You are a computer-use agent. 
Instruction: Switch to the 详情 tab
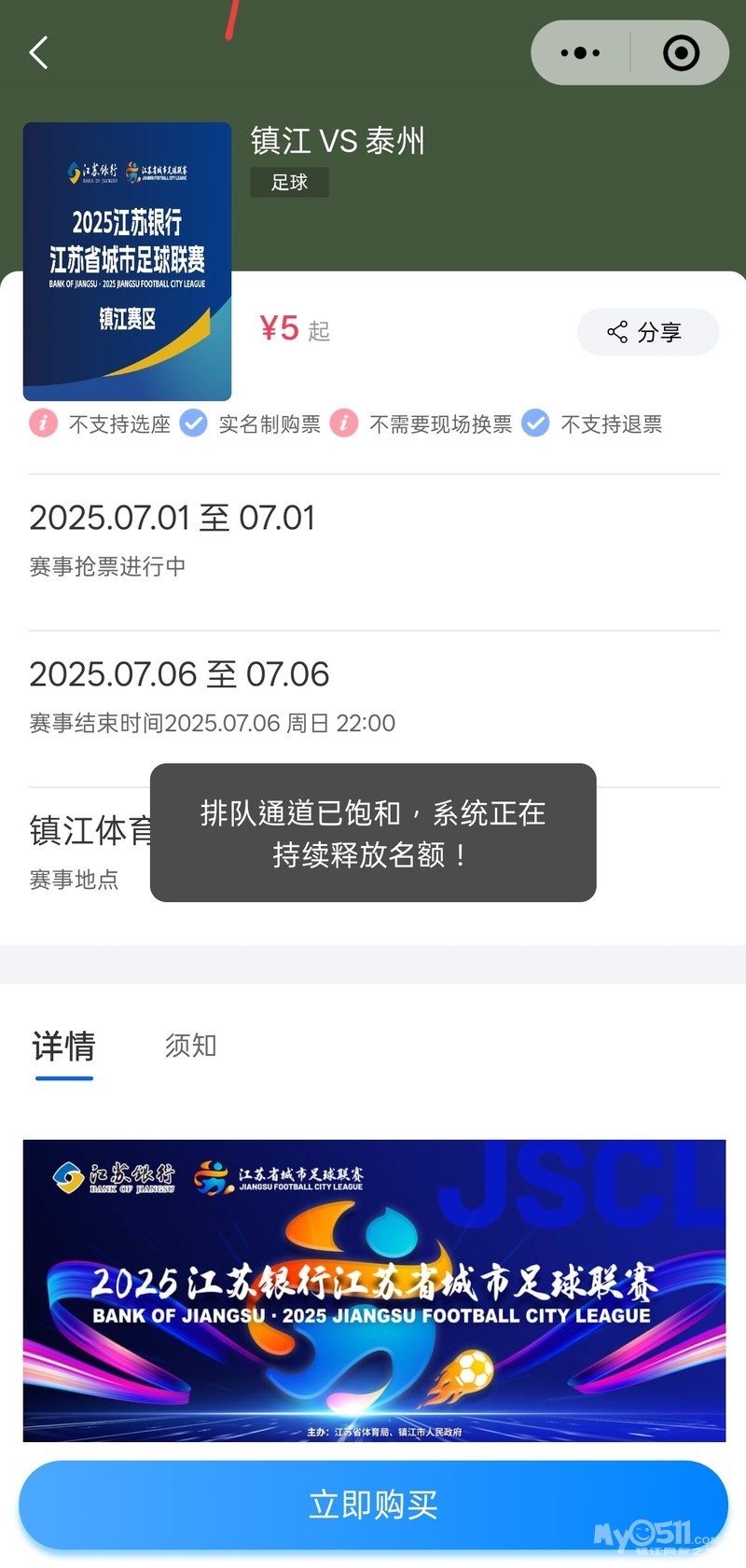pyautogui.click(x=63, y=1048)
